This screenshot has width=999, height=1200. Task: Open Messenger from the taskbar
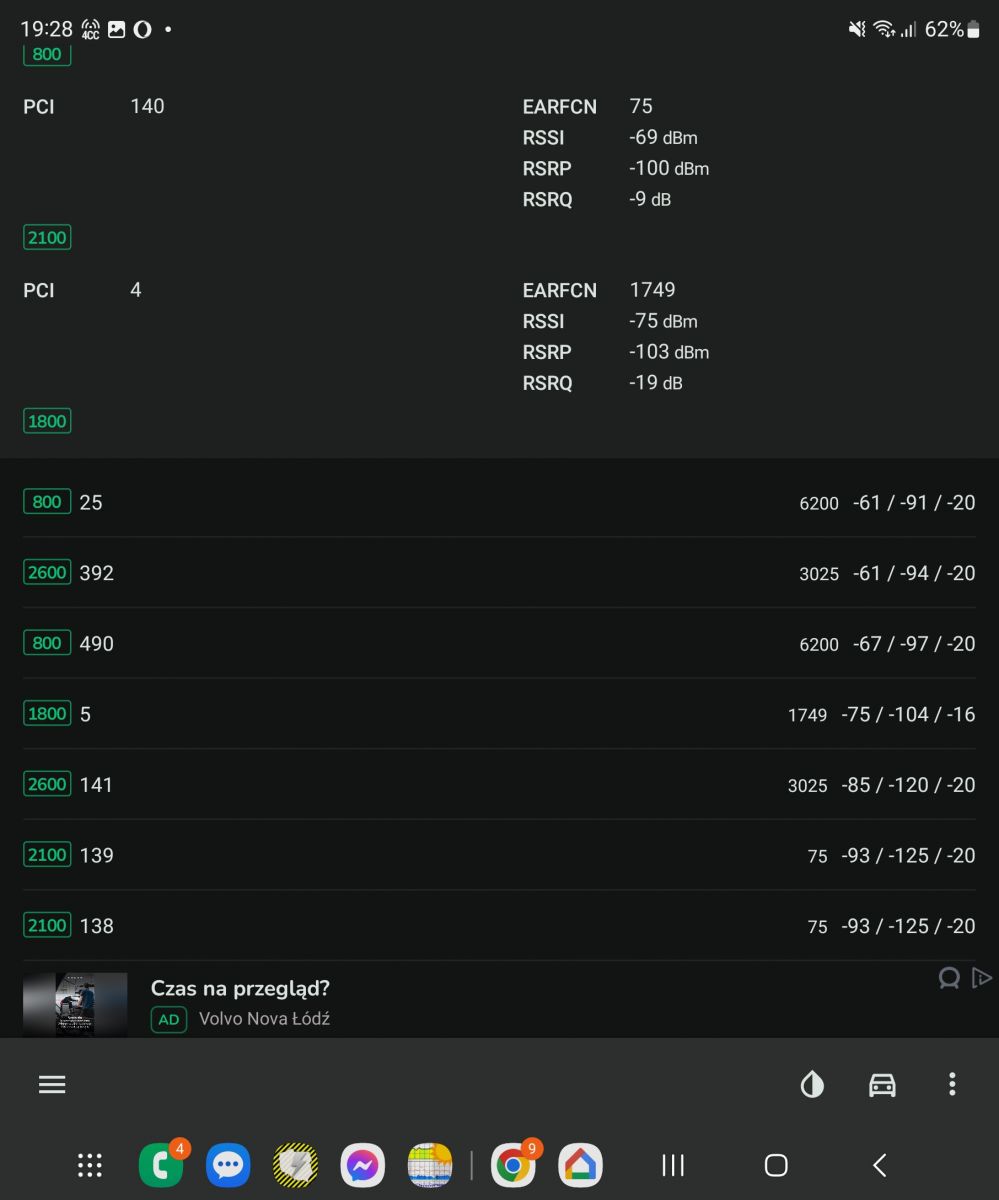362,1165
